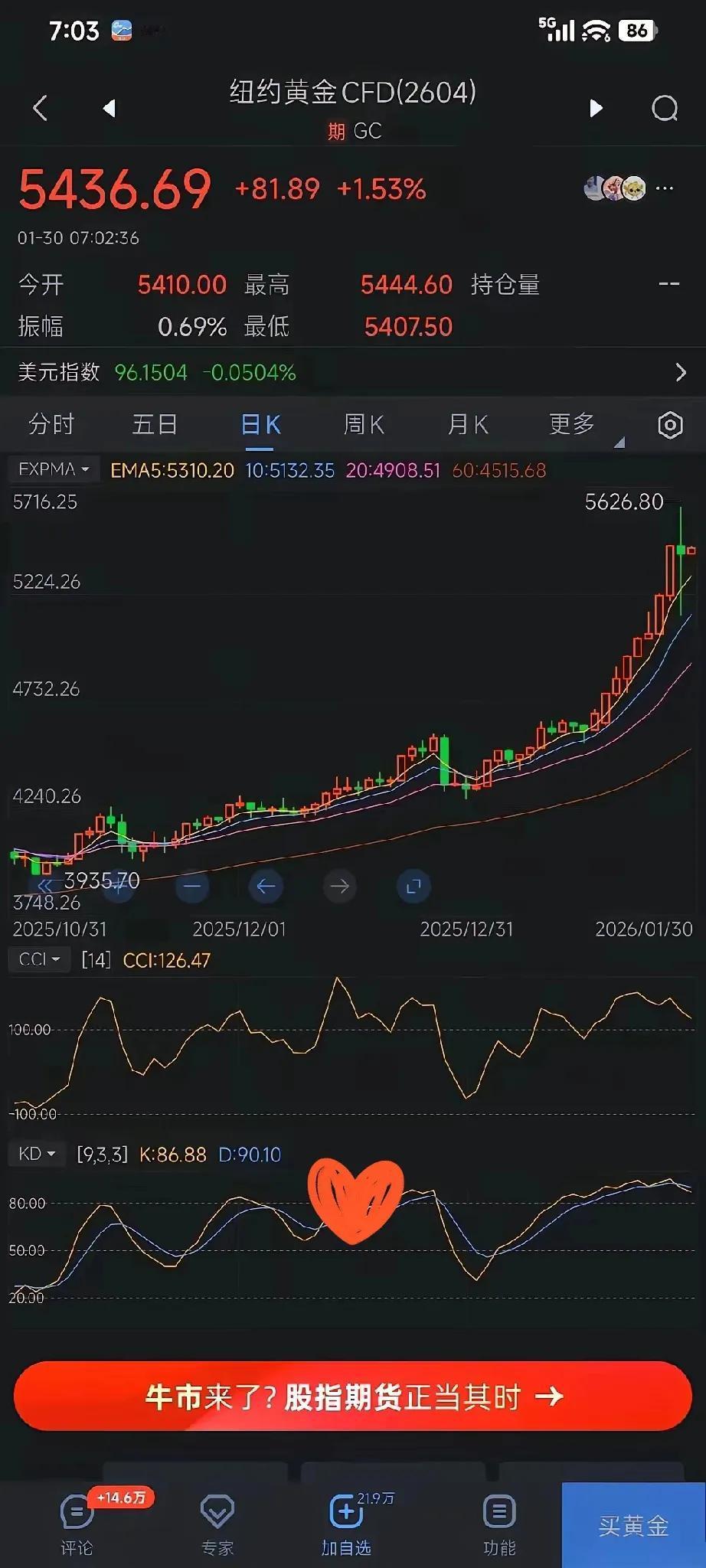Open the CCI indicator selector
Image resolution: width=706 pixels, height=1568 pixels.
tap(38, 959)
